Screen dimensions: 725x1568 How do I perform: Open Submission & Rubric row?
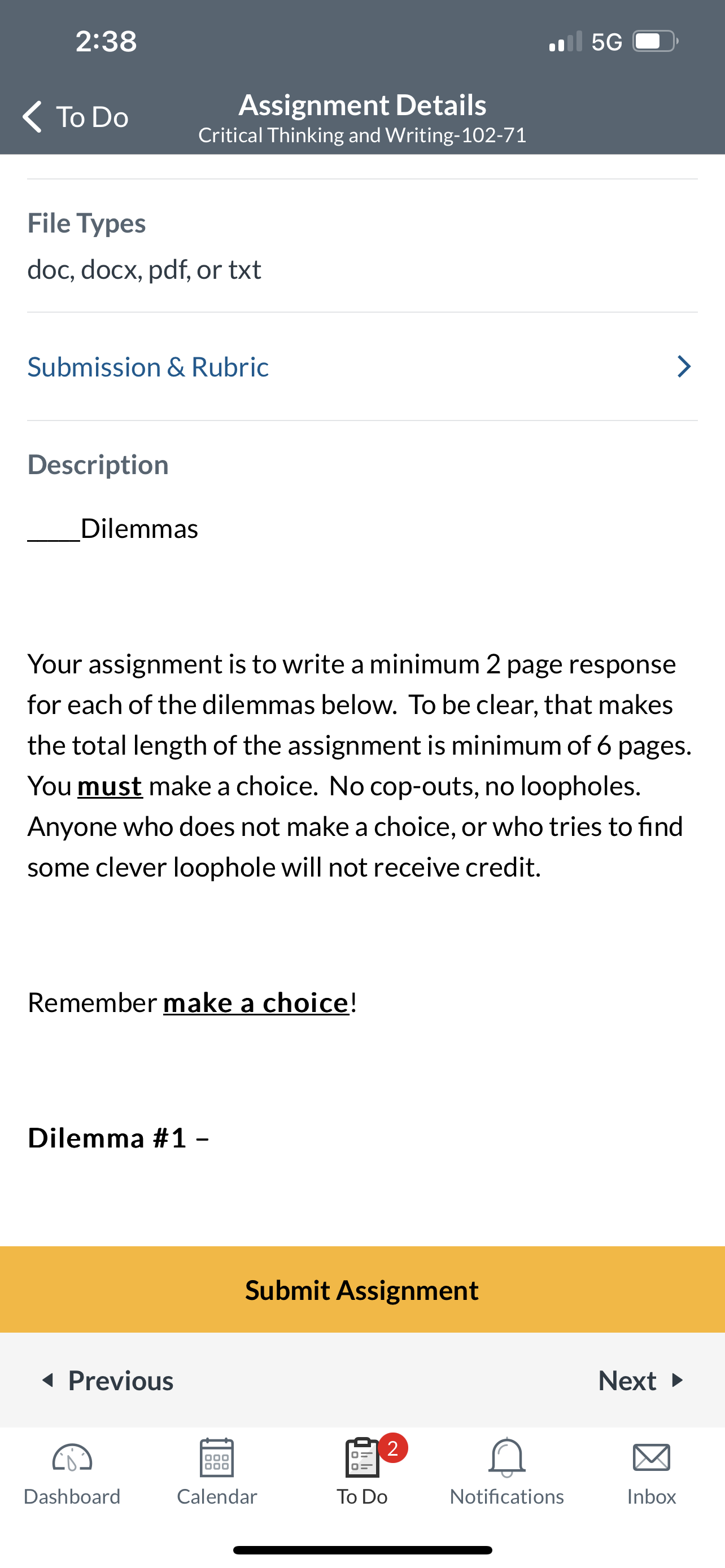tap(362, 366)
